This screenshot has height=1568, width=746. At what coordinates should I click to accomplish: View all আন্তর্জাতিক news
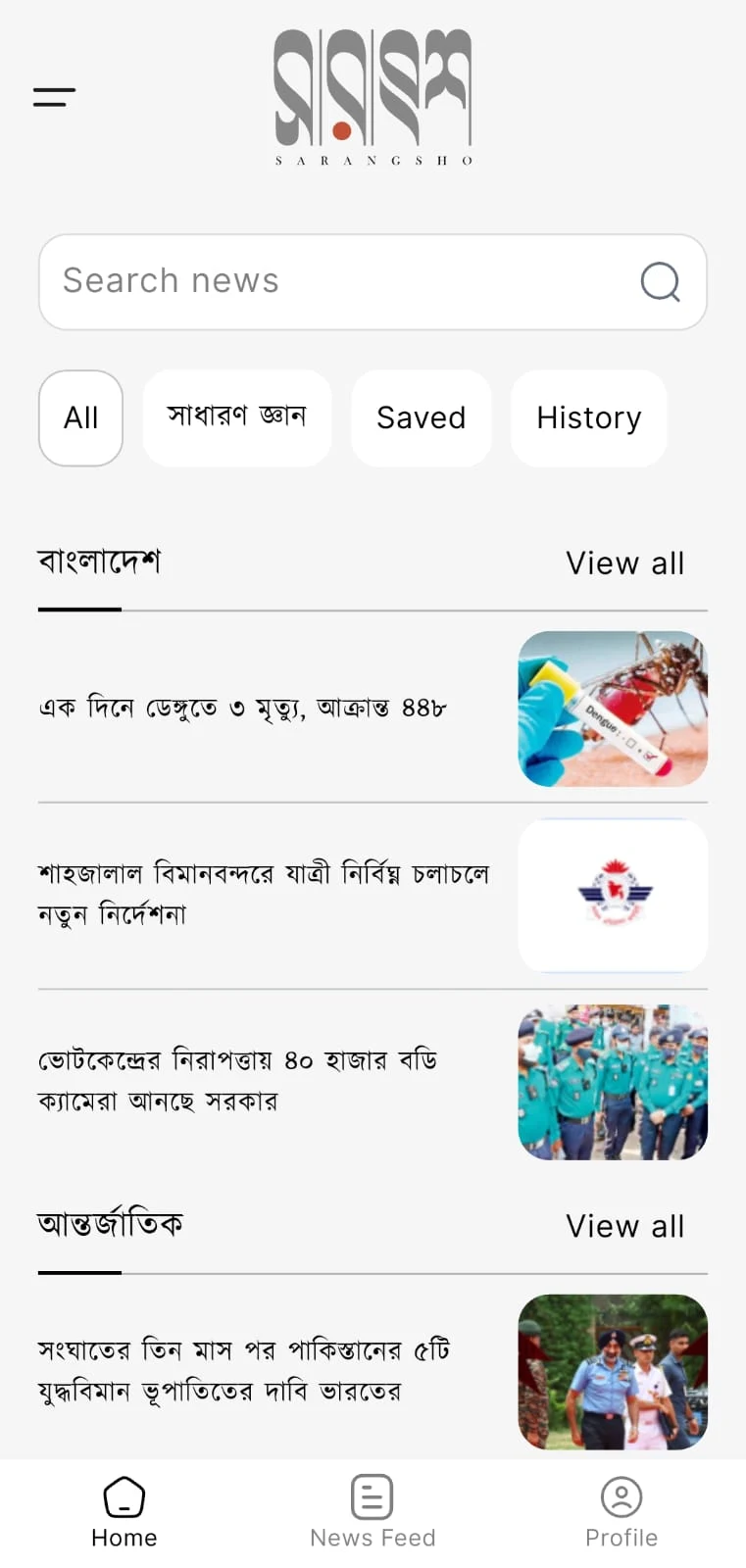click(624, 1226)
